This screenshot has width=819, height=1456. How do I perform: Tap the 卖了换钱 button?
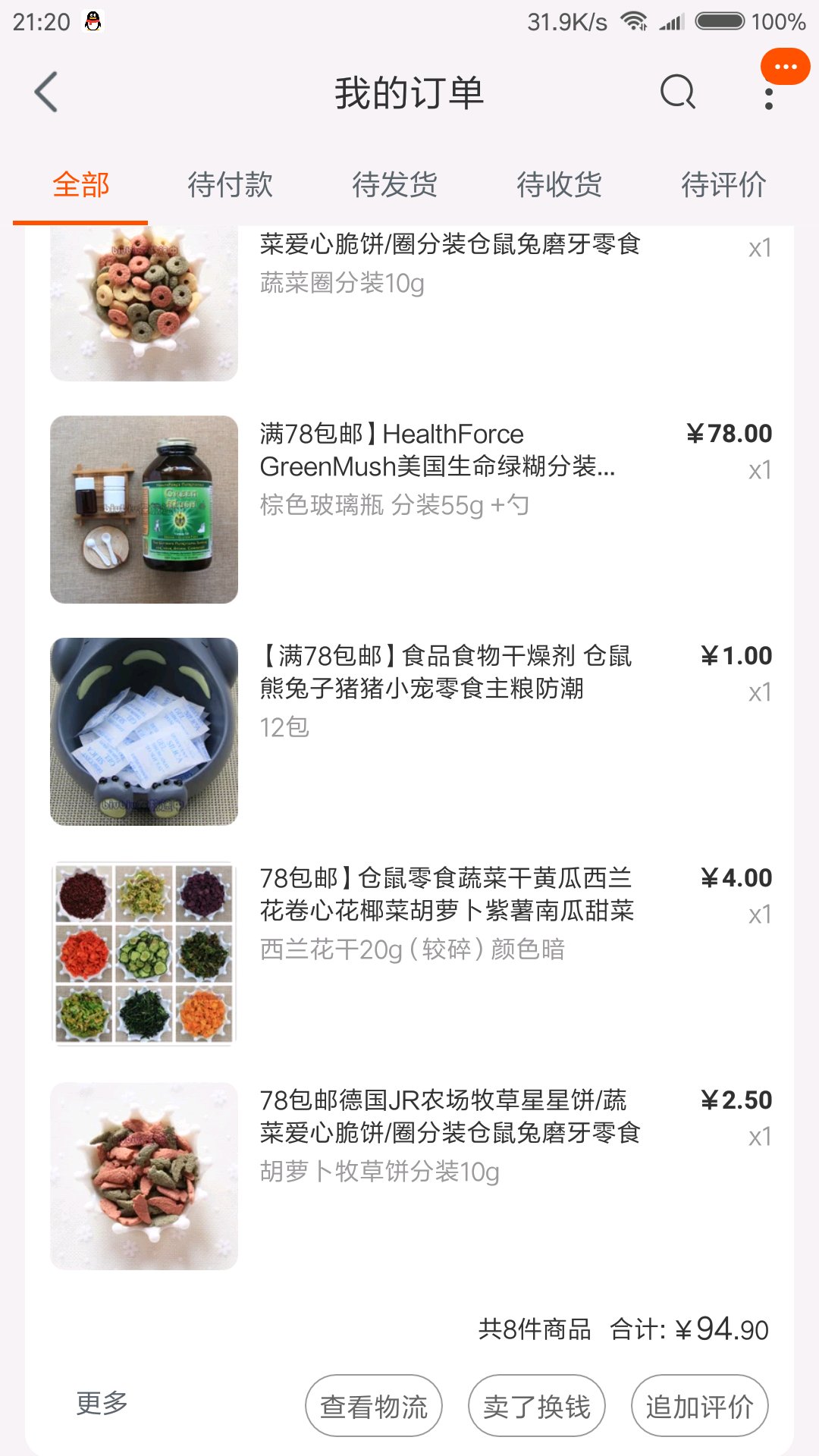[536, 1406]
